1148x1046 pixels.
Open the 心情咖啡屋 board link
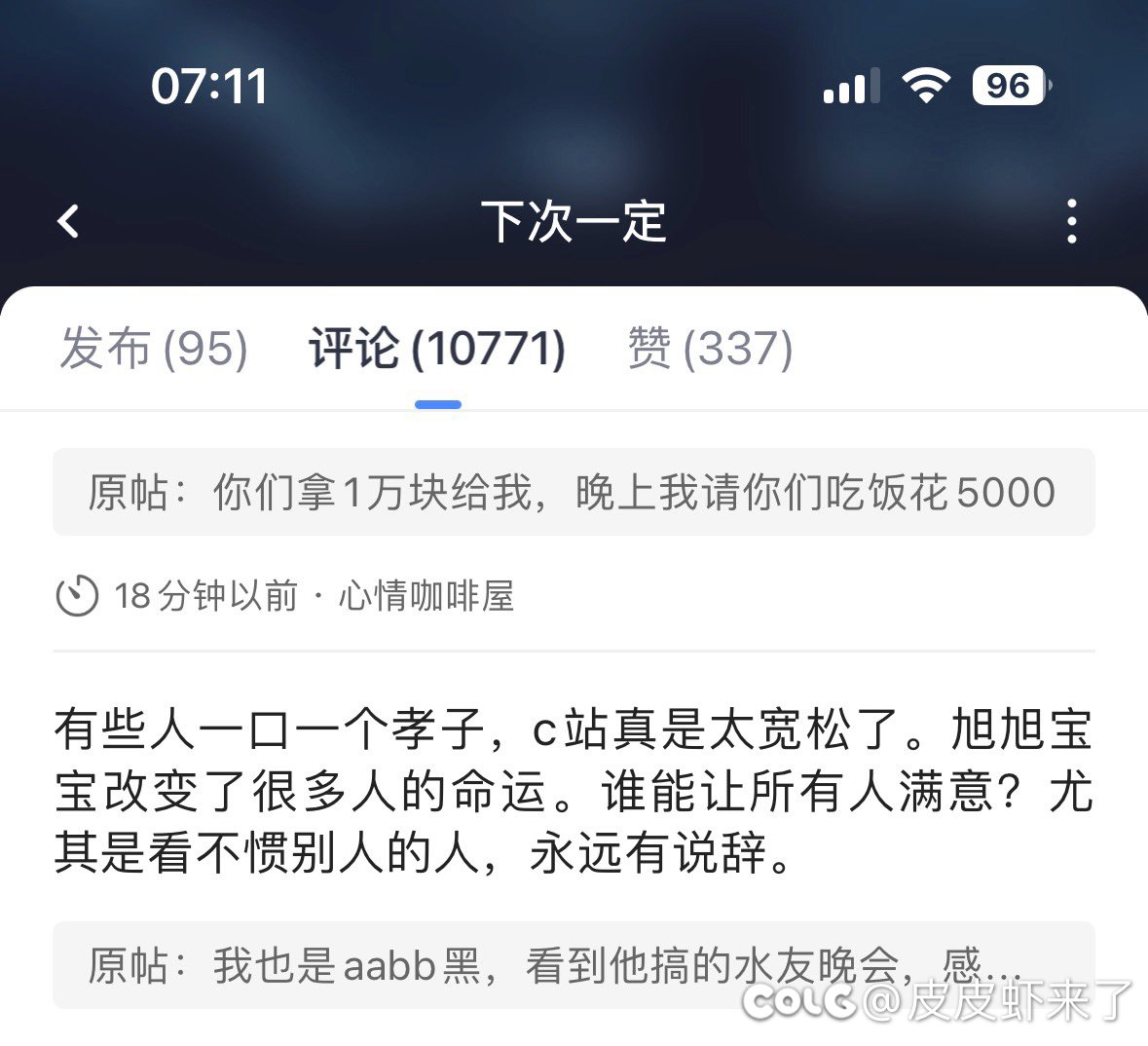coord(426,596)
